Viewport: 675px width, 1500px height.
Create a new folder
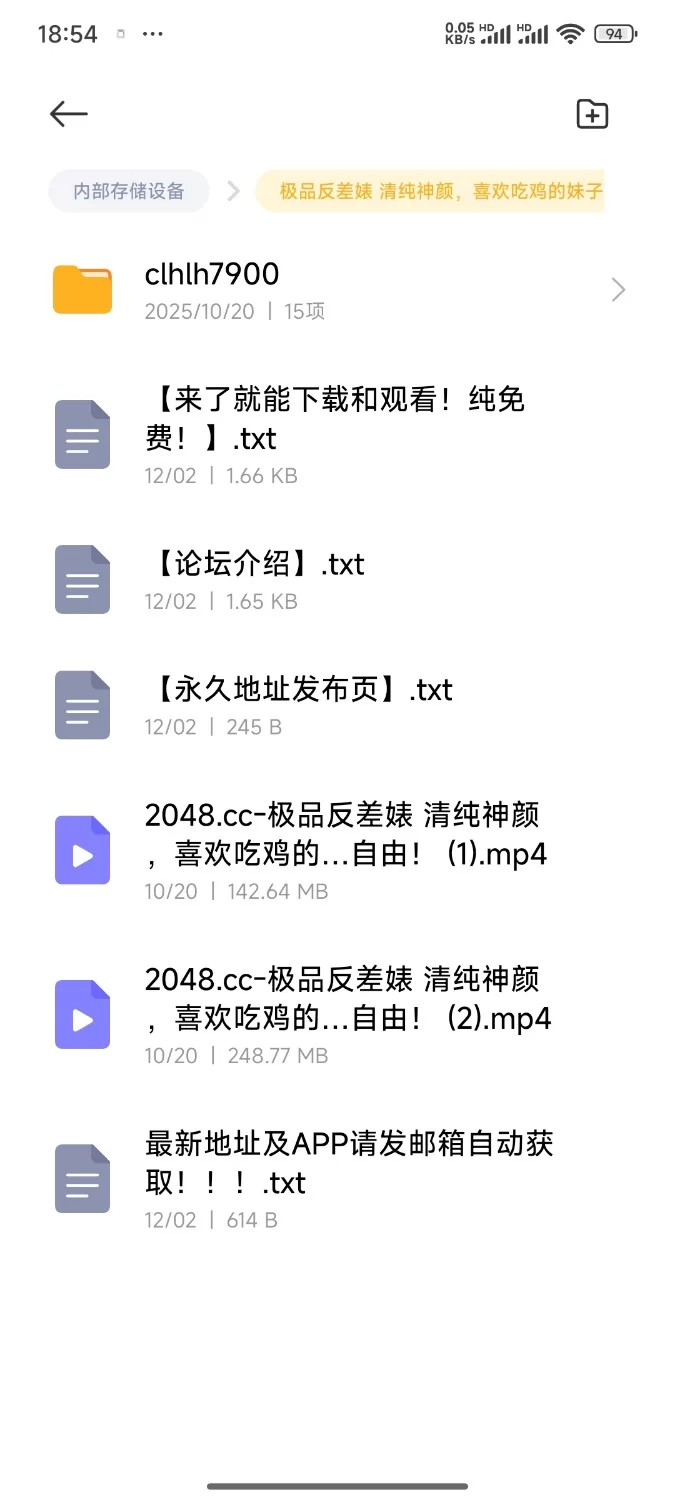click(x=592, y=114)
